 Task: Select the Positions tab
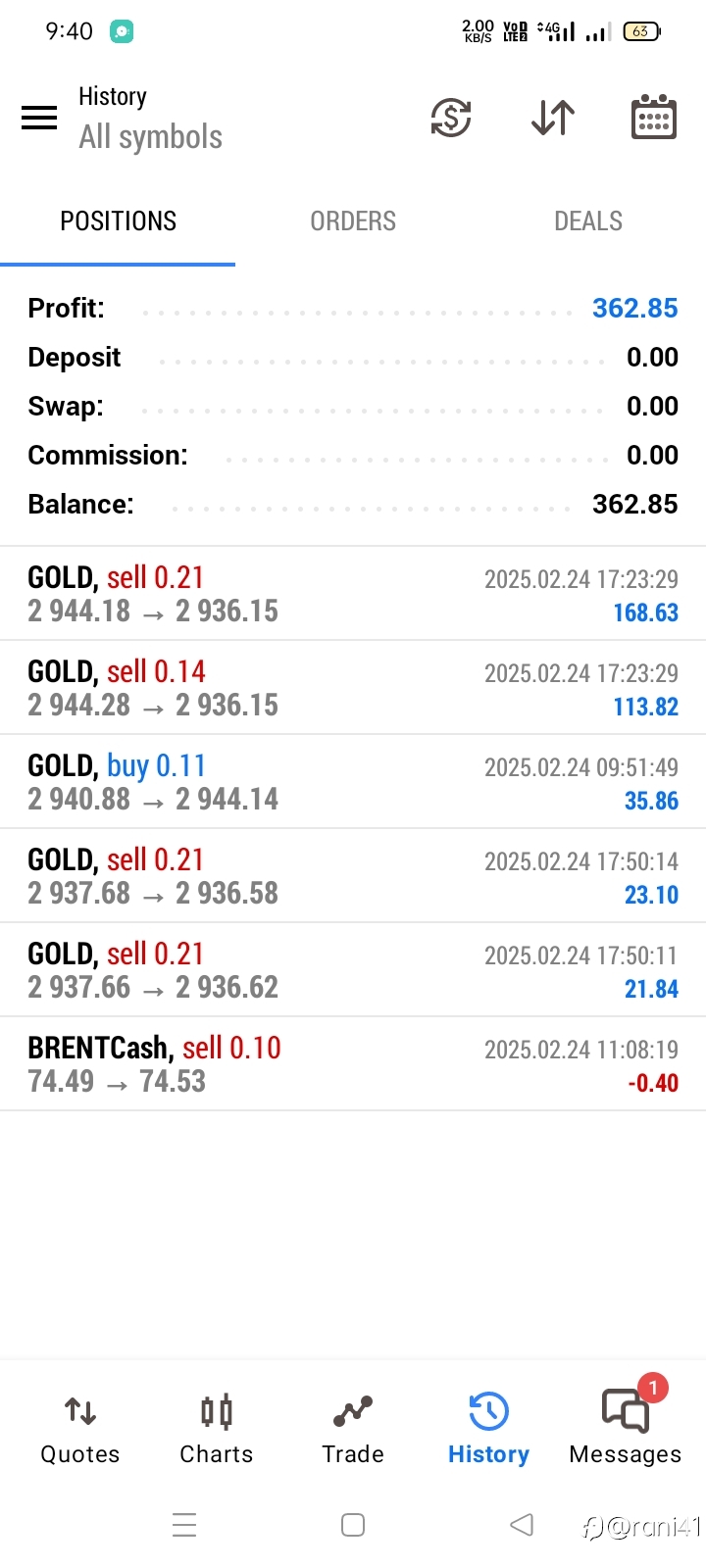(x=118, y=221)
